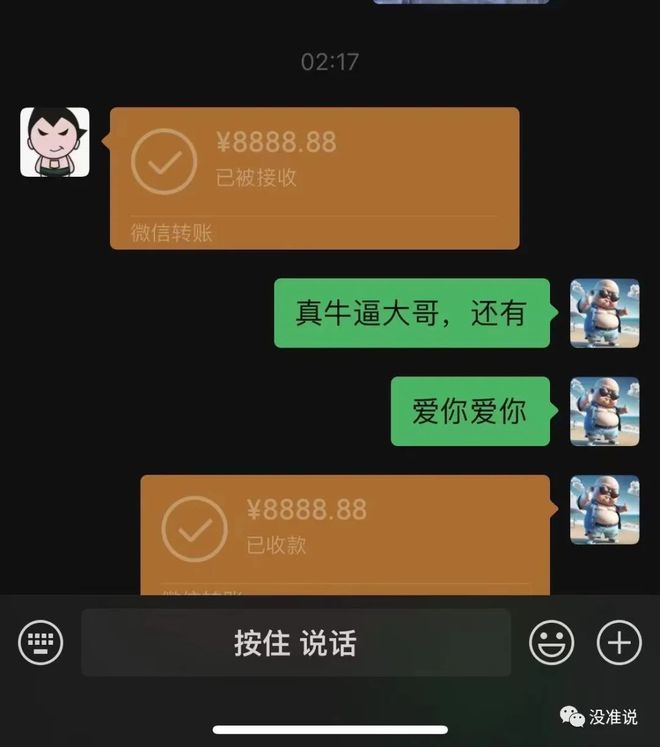Tap the 按住 说话 hold-to-talk button

coord(295,642)
